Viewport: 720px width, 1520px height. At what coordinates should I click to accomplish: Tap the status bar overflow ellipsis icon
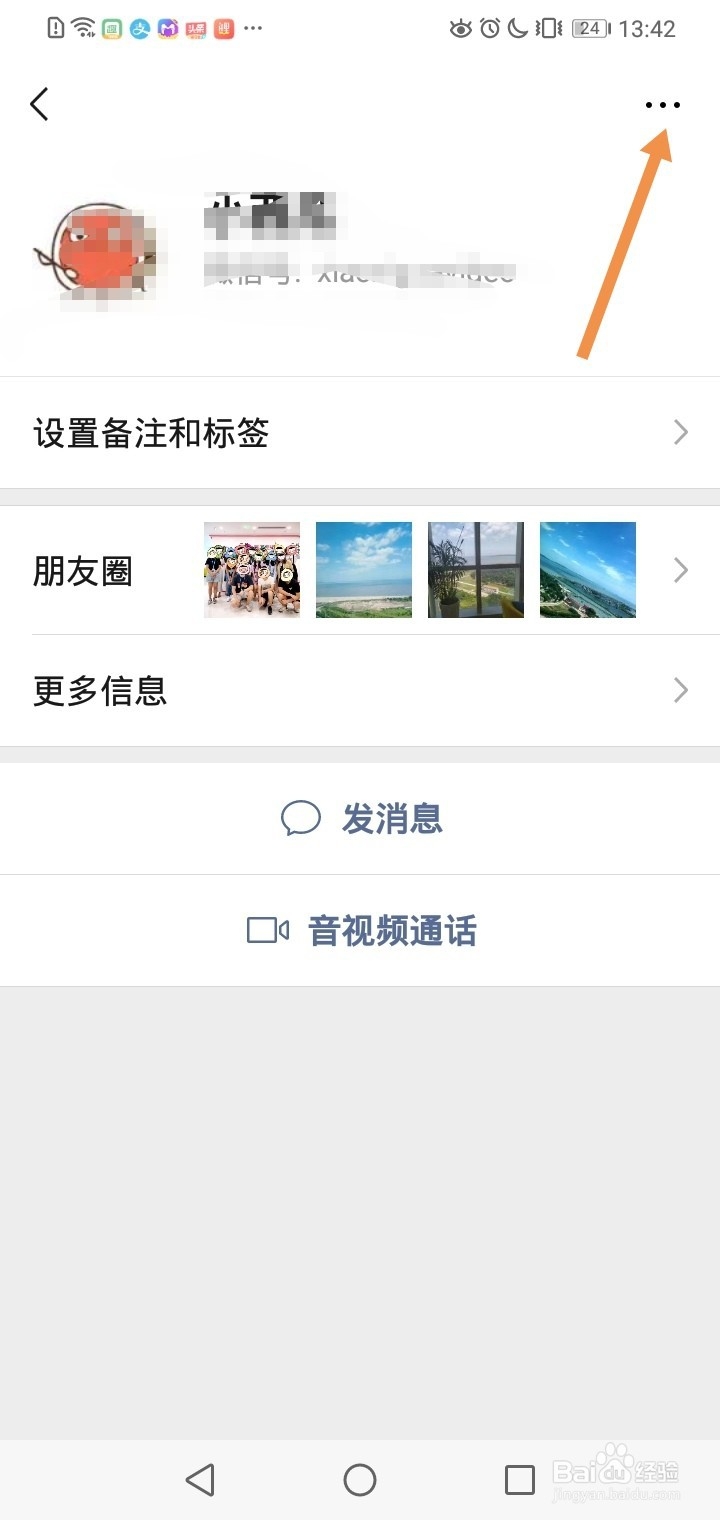coord(253,29)
